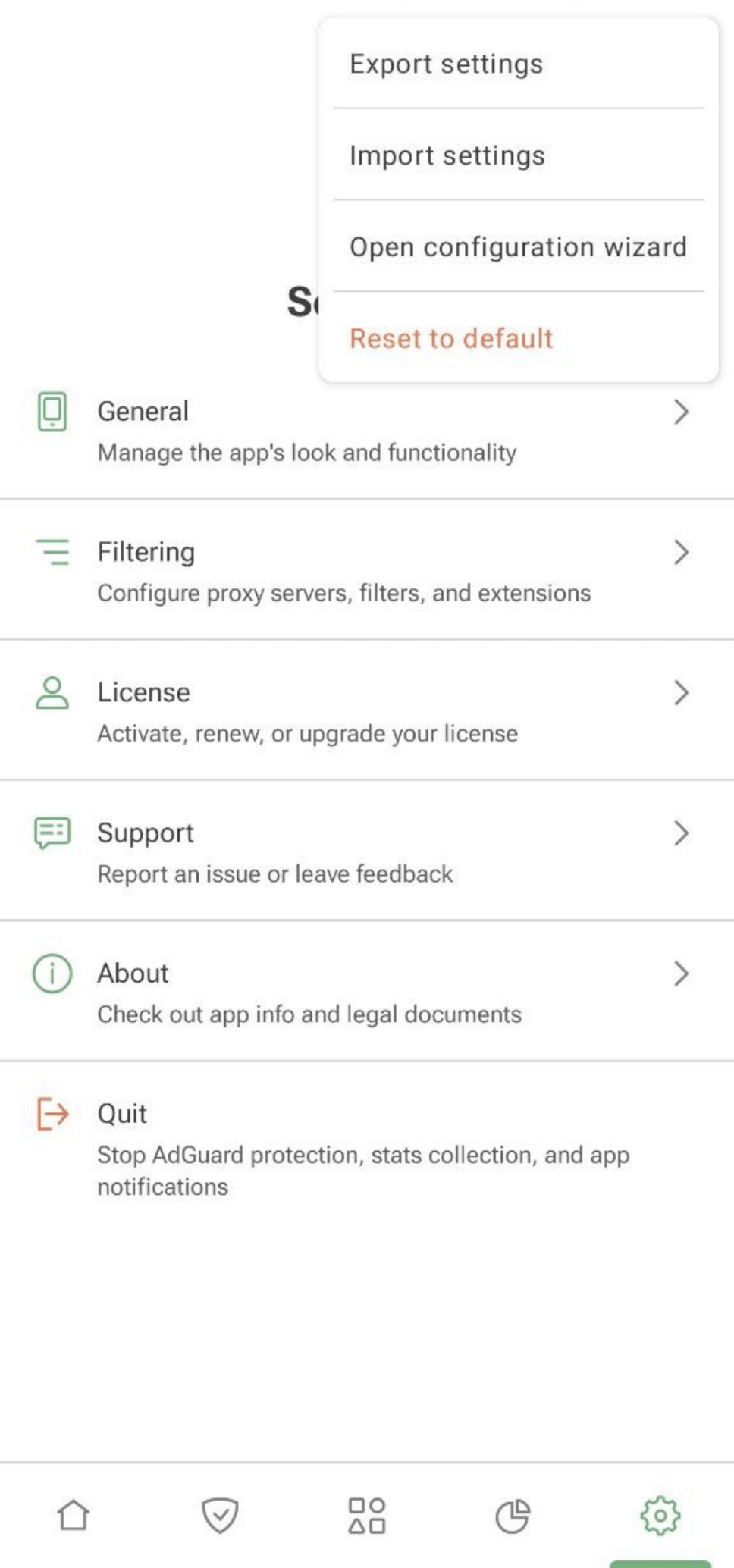The image size is (734, 1568).
Task: Open Support to report an issue
Action: click(x=367, y=851)
